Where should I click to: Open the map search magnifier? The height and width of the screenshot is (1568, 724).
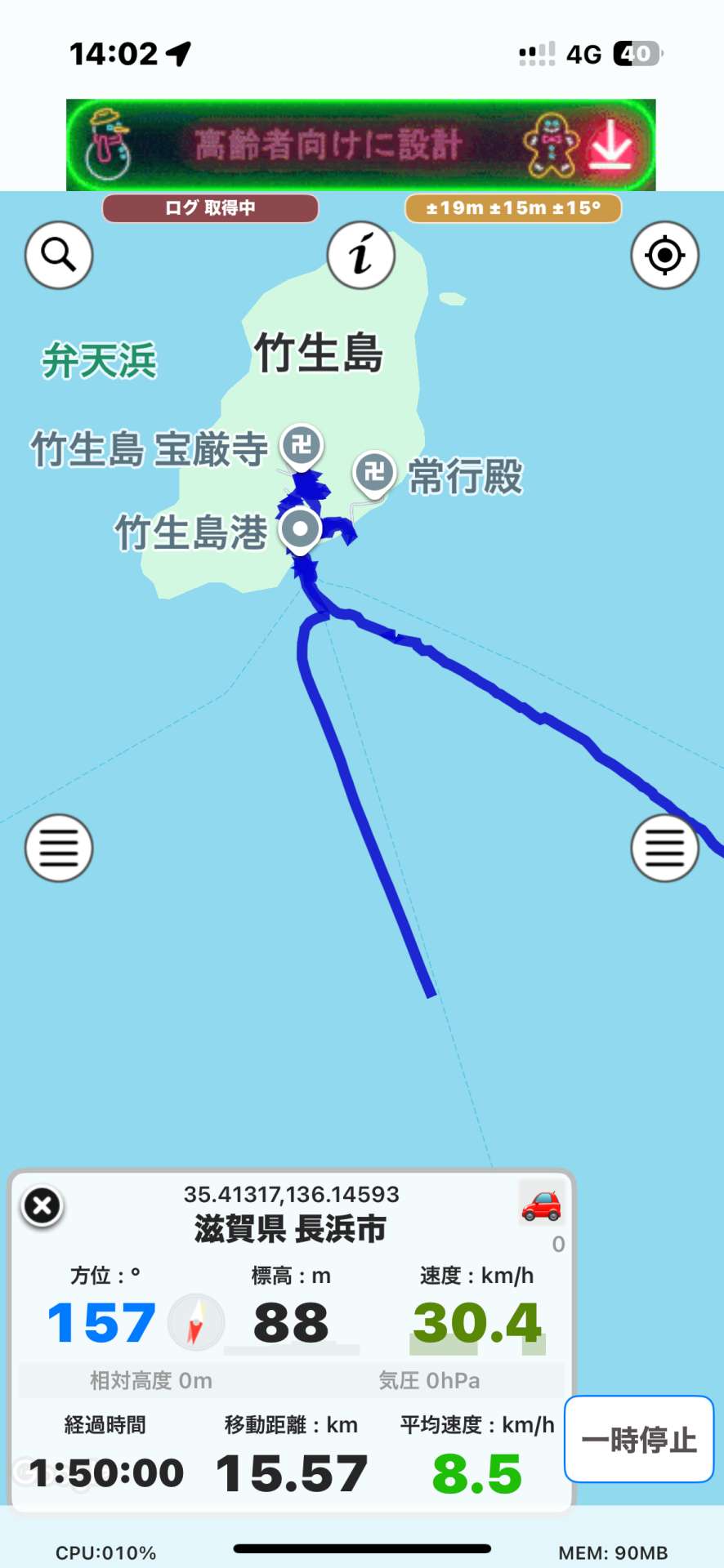[x=59, y=256]
